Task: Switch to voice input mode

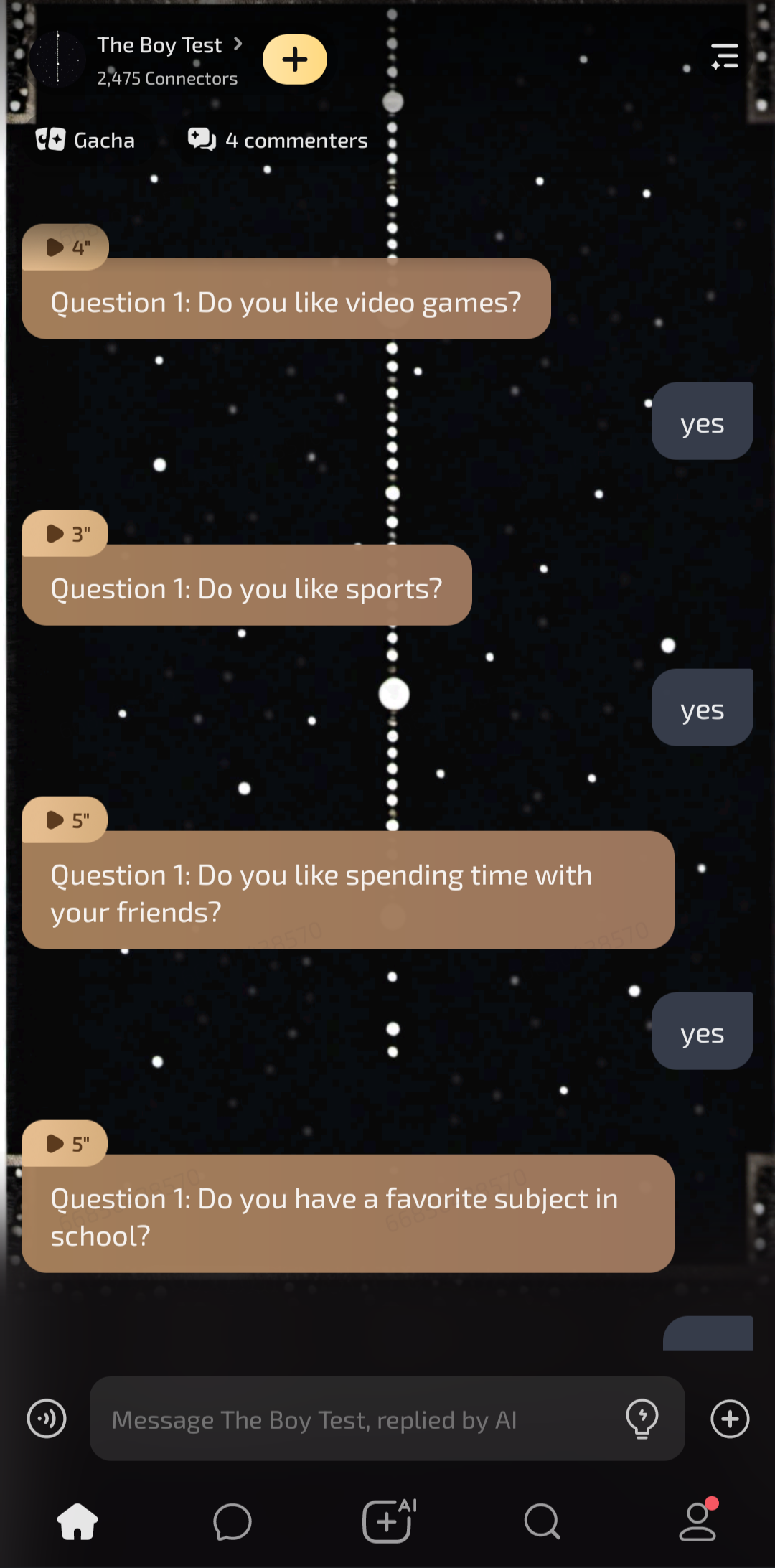Action: tap(47, 1419)
